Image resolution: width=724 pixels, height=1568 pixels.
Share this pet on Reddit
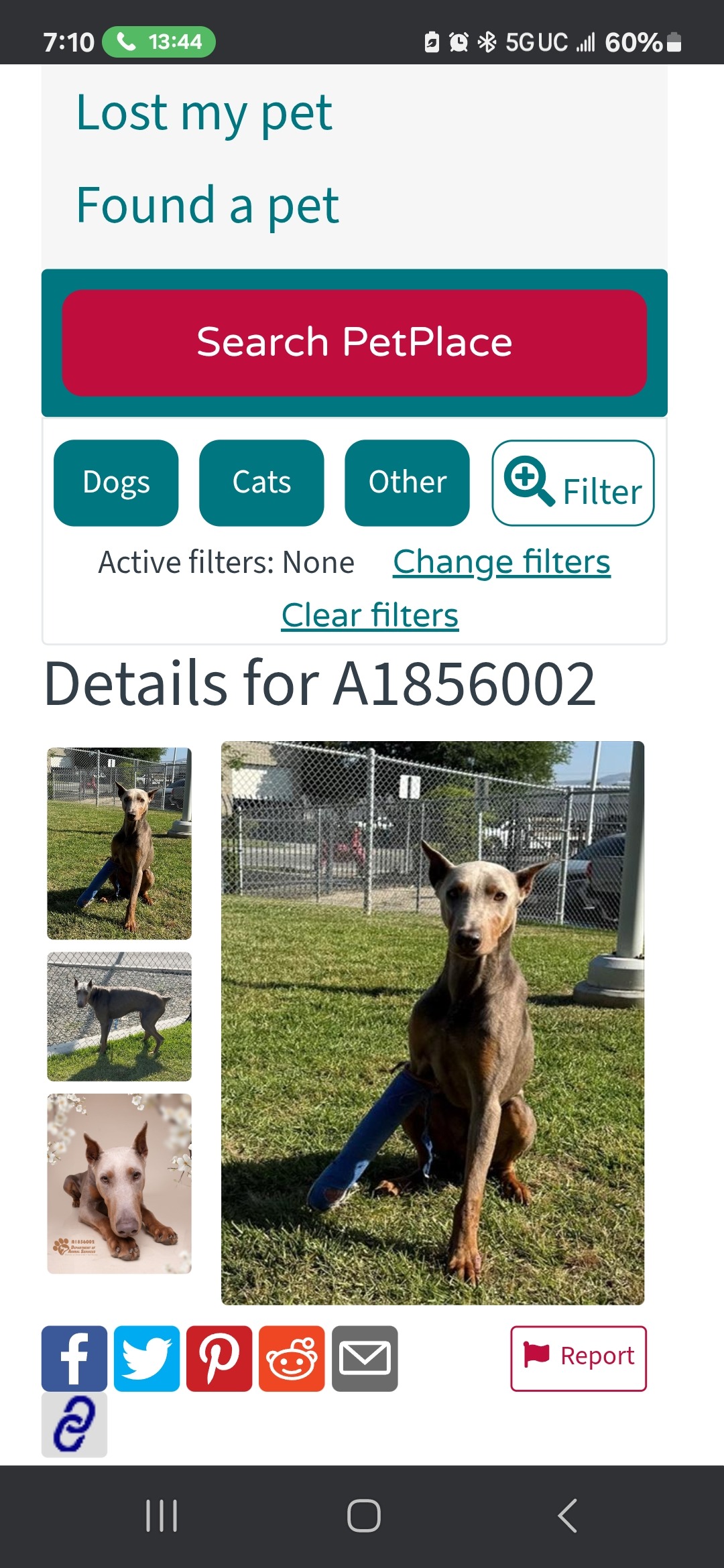point(292,1358)
